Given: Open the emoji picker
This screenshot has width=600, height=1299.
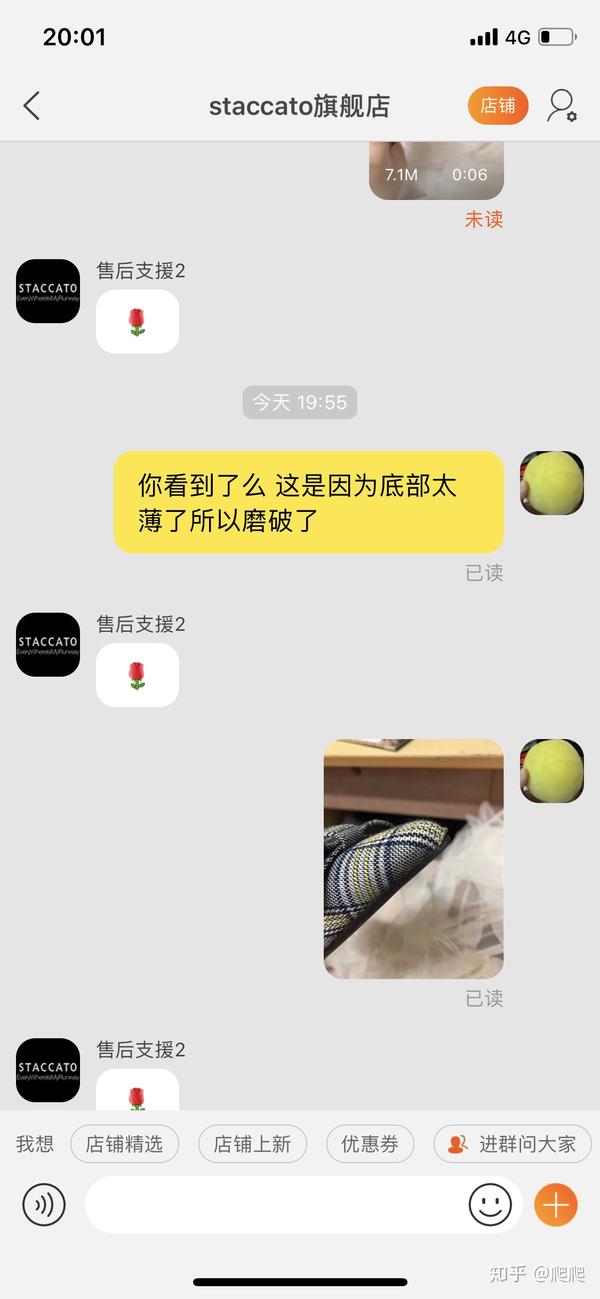Looking at the screenshot, I should pyautogui.click(x=490, y=1205).
